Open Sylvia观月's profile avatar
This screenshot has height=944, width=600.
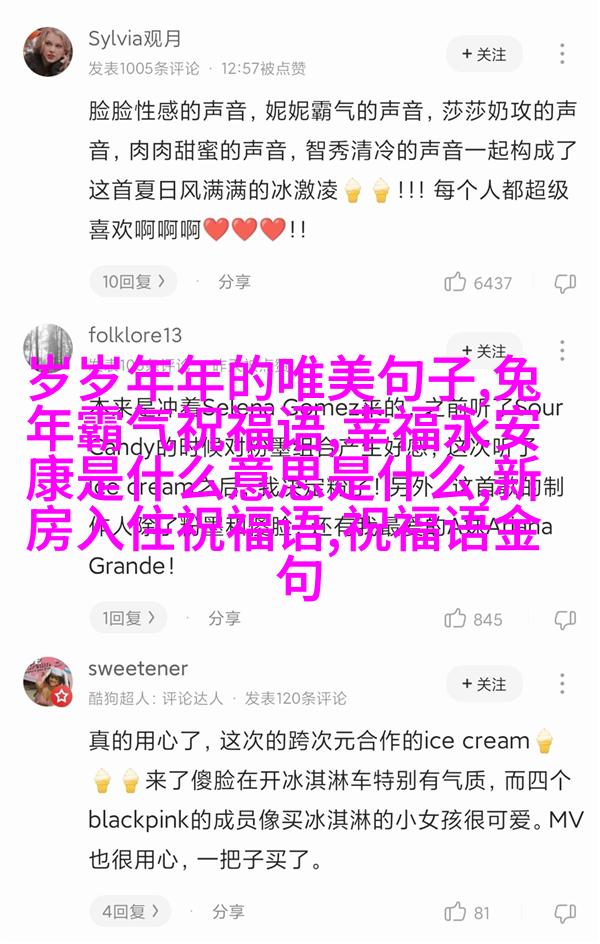click(48, 51)
